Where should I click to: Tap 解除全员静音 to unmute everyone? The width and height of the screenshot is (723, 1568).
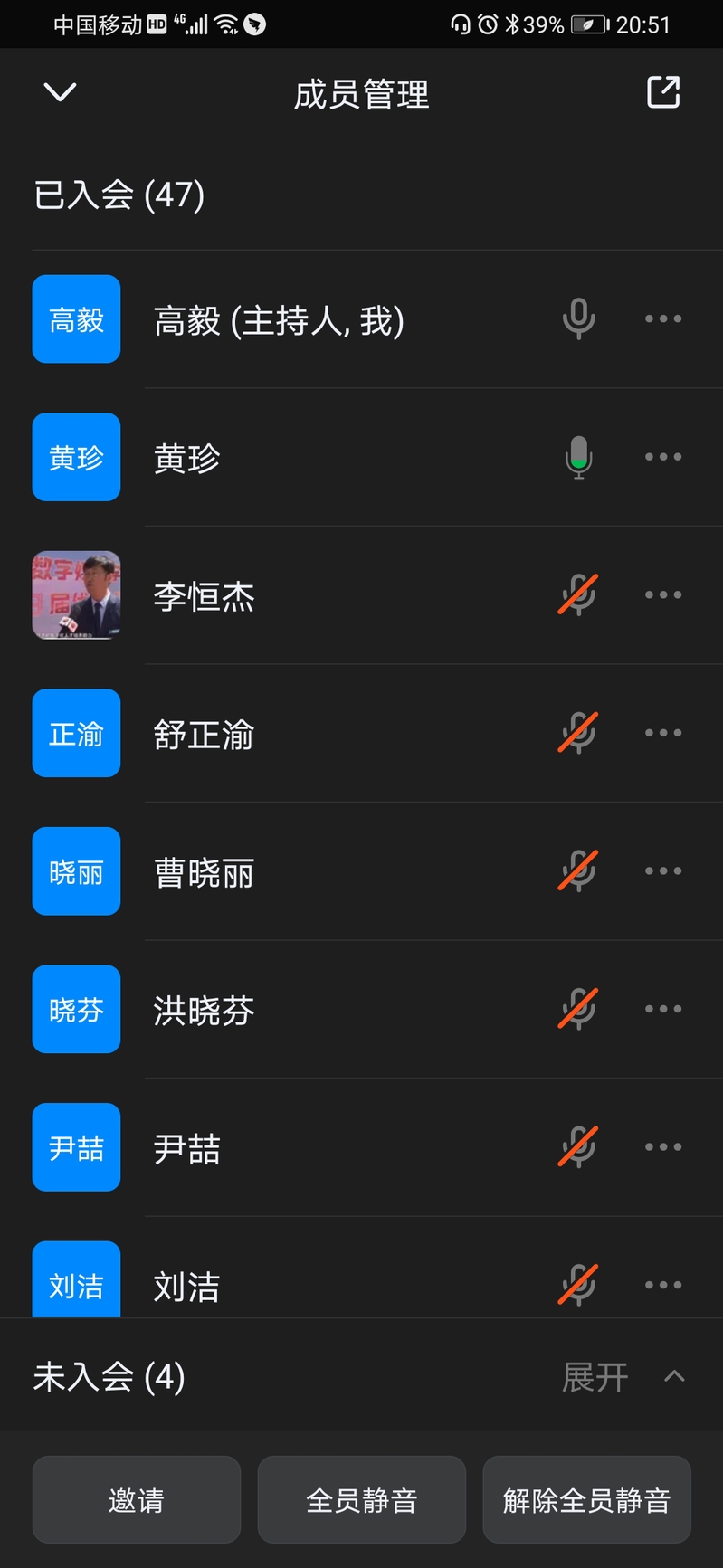coord(586,1500)
